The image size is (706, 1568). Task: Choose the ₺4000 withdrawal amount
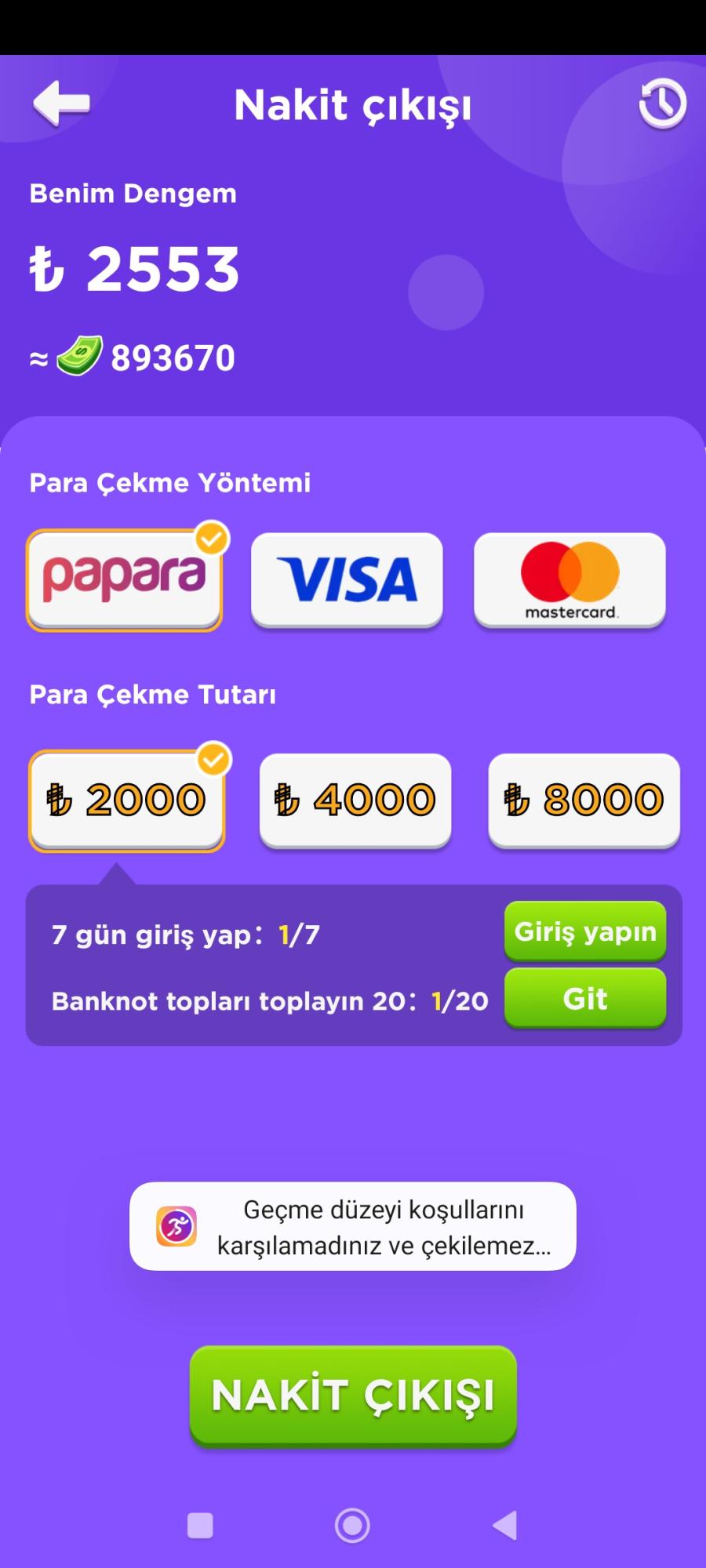click(x=355, y=800)
